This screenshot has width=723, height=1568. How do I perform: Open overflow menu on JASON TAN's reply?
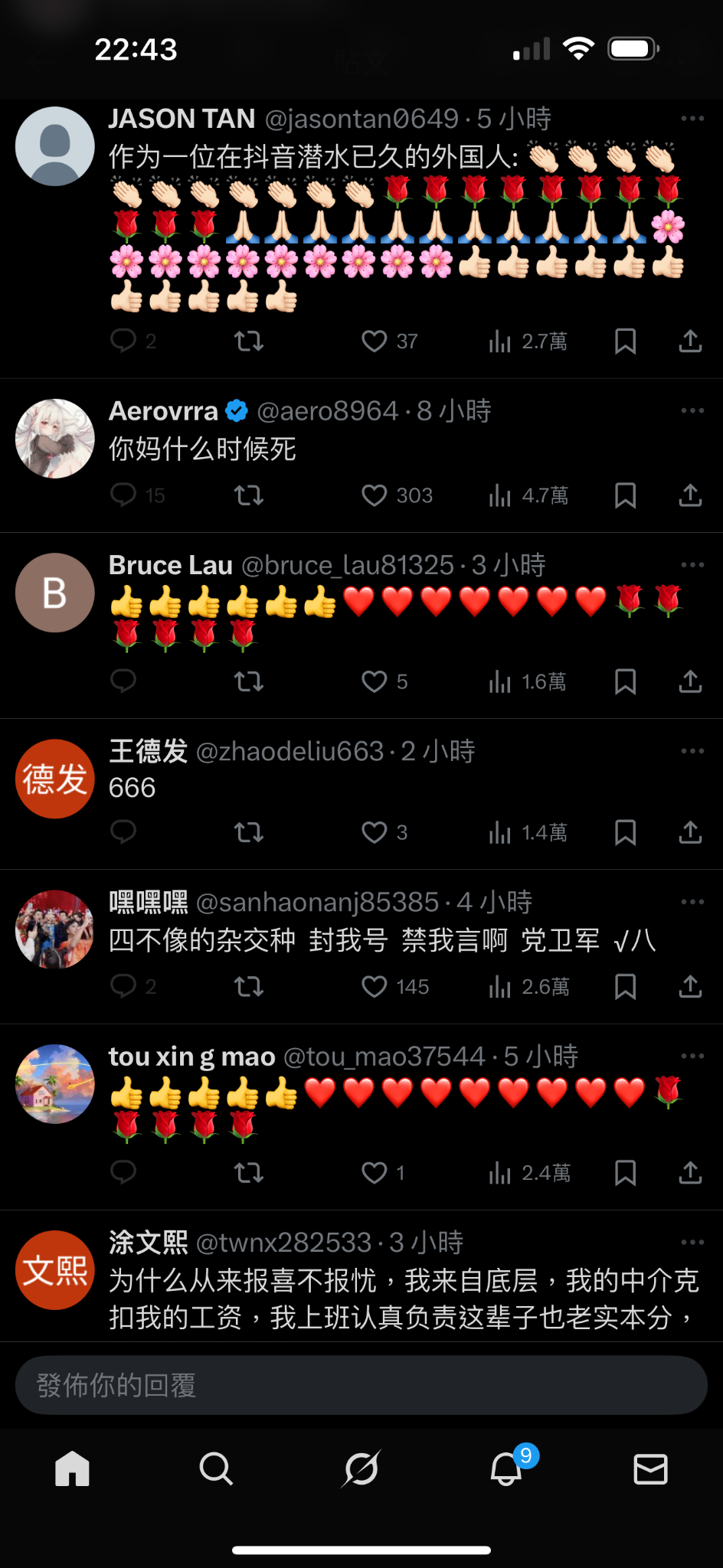pyautogui.click(x=692, y=119)
